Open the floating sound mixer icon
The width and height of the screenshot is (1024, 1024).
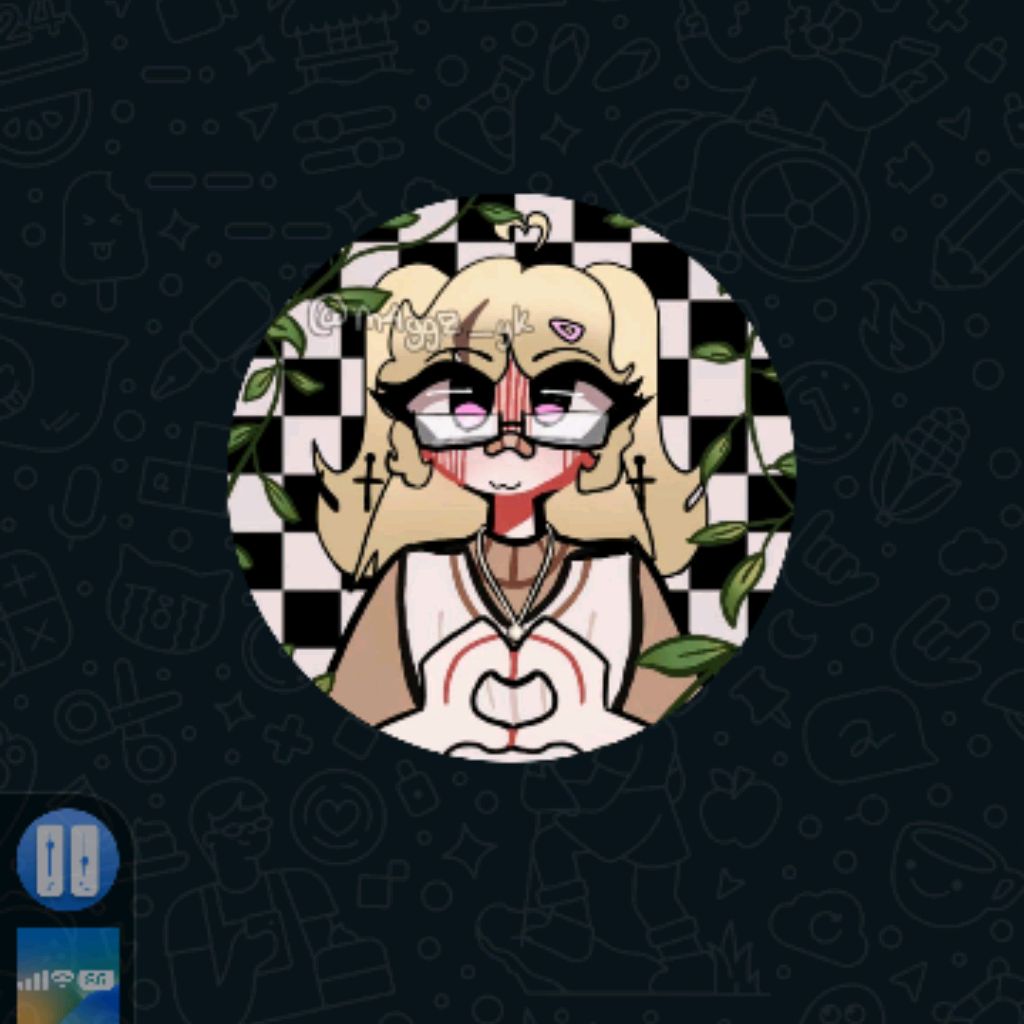(x=68, y=859)
